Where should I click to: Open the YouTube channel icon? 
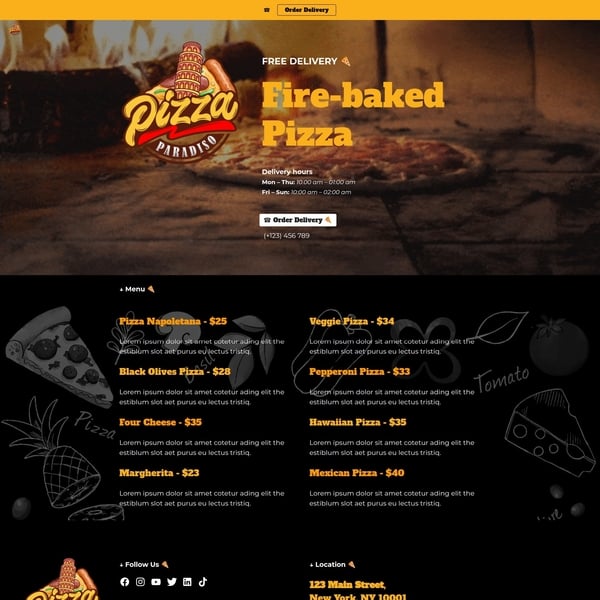[156, 581]
